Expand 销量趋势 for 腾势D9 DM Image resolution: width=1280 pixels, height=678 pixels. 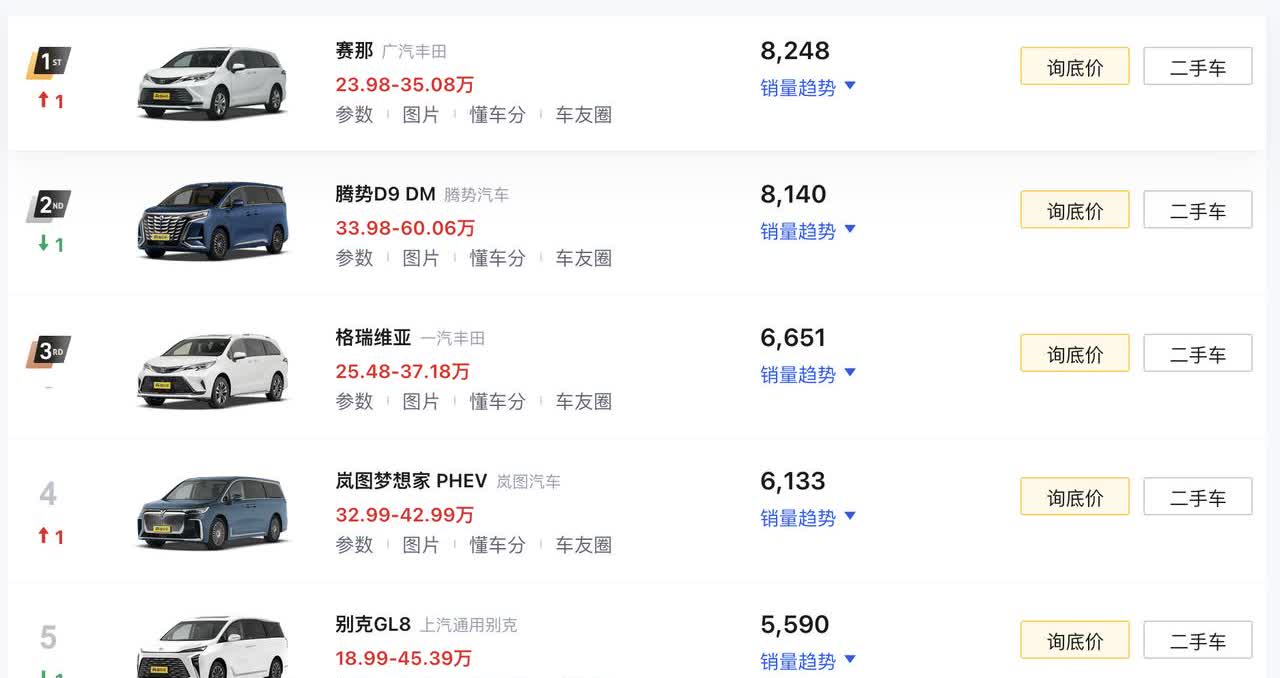(x=808, y=230)
